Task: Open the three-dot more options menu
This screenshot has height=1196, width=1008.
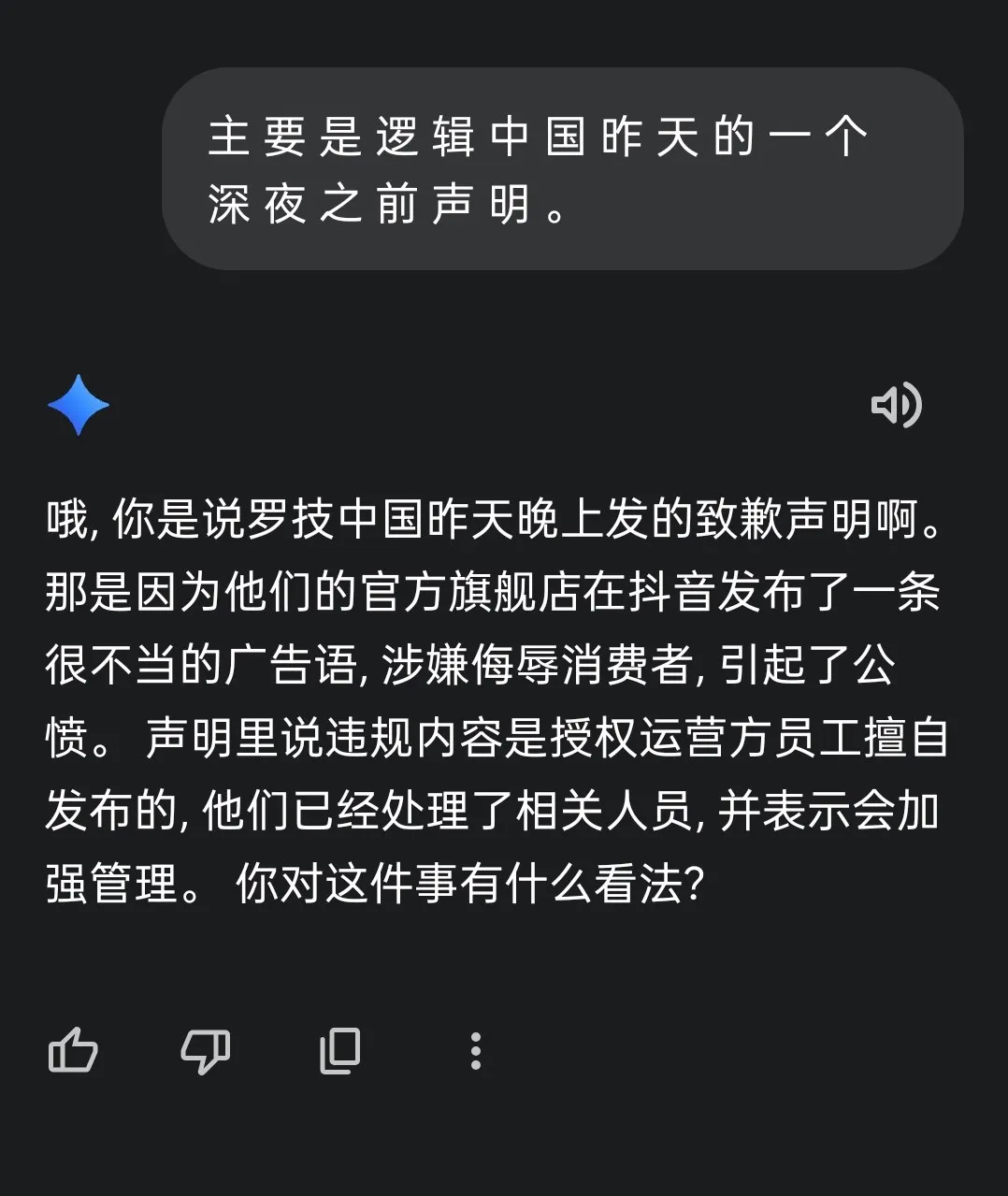Action: click(x=476, y=1051)
